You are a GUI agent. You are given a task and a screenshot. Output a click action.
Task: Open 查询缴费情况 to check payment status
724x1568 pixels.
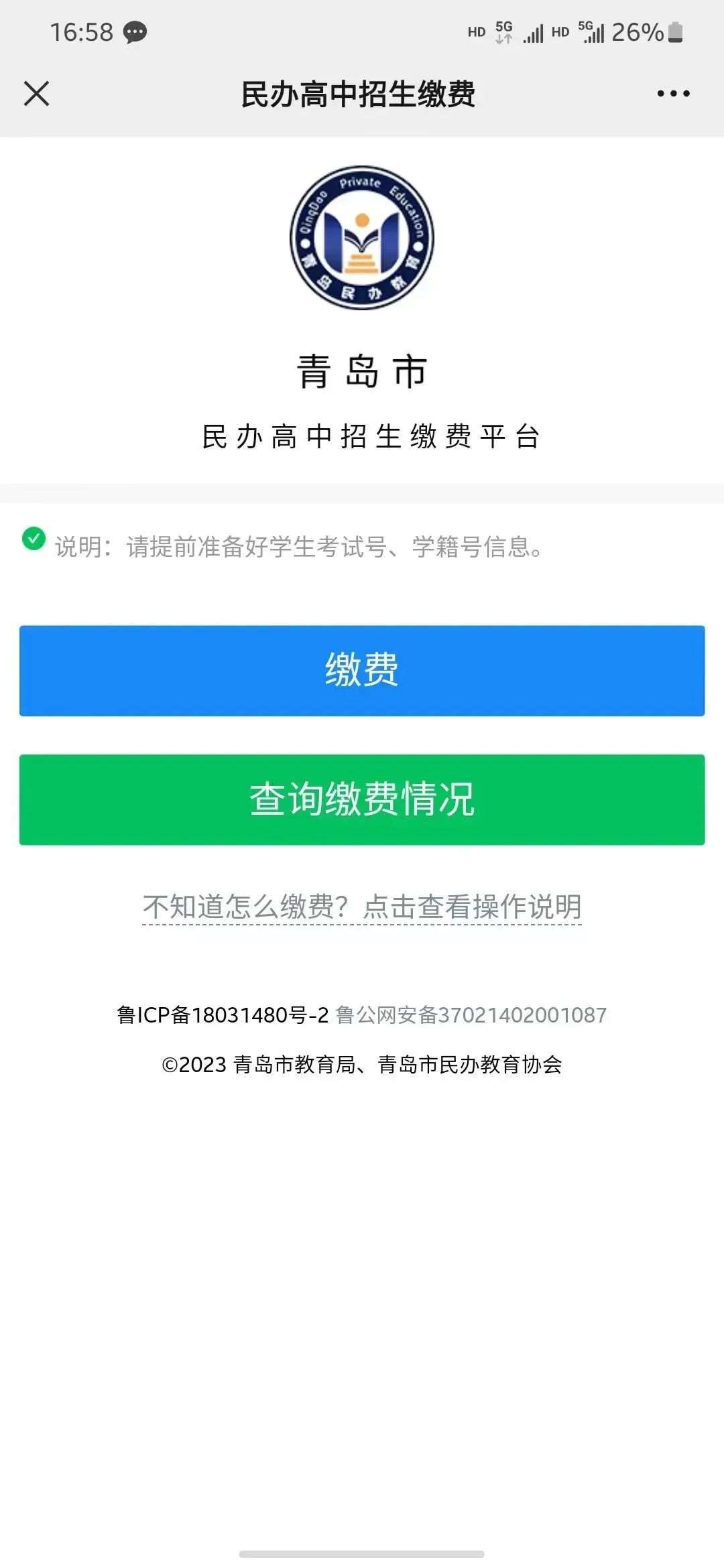coord(362,799)
